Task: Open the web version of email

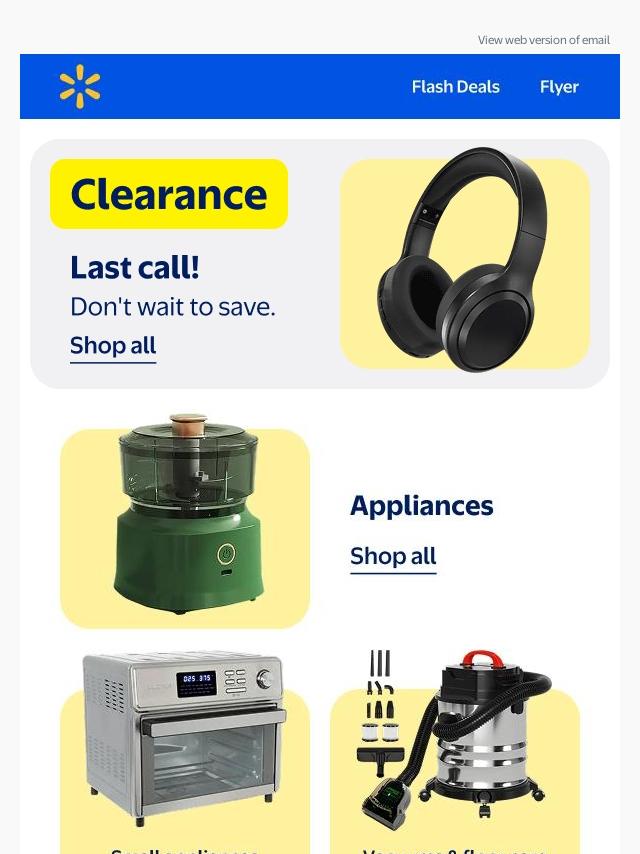Action: tap(543, 40)
